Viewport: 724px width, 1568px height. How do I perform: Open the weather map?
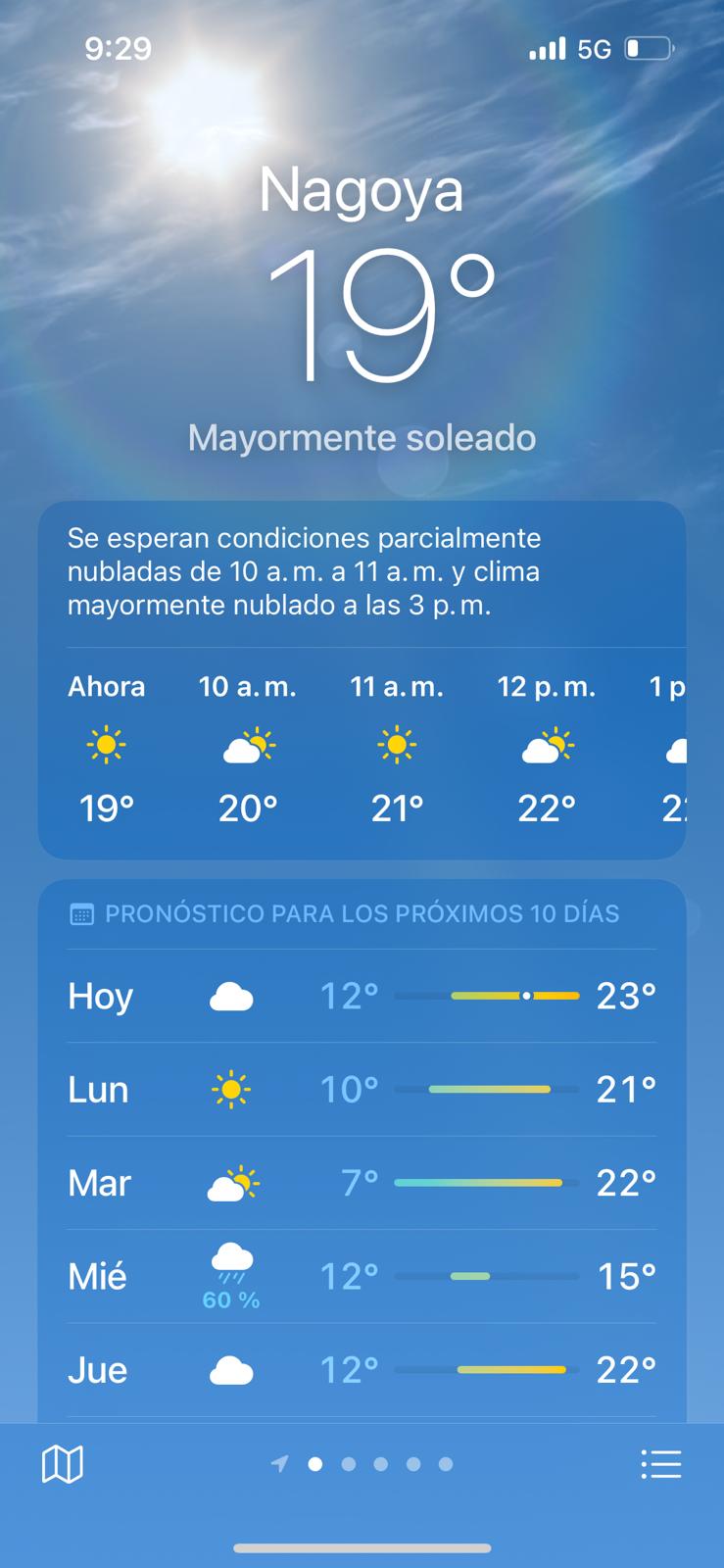tap(63, 1464)
